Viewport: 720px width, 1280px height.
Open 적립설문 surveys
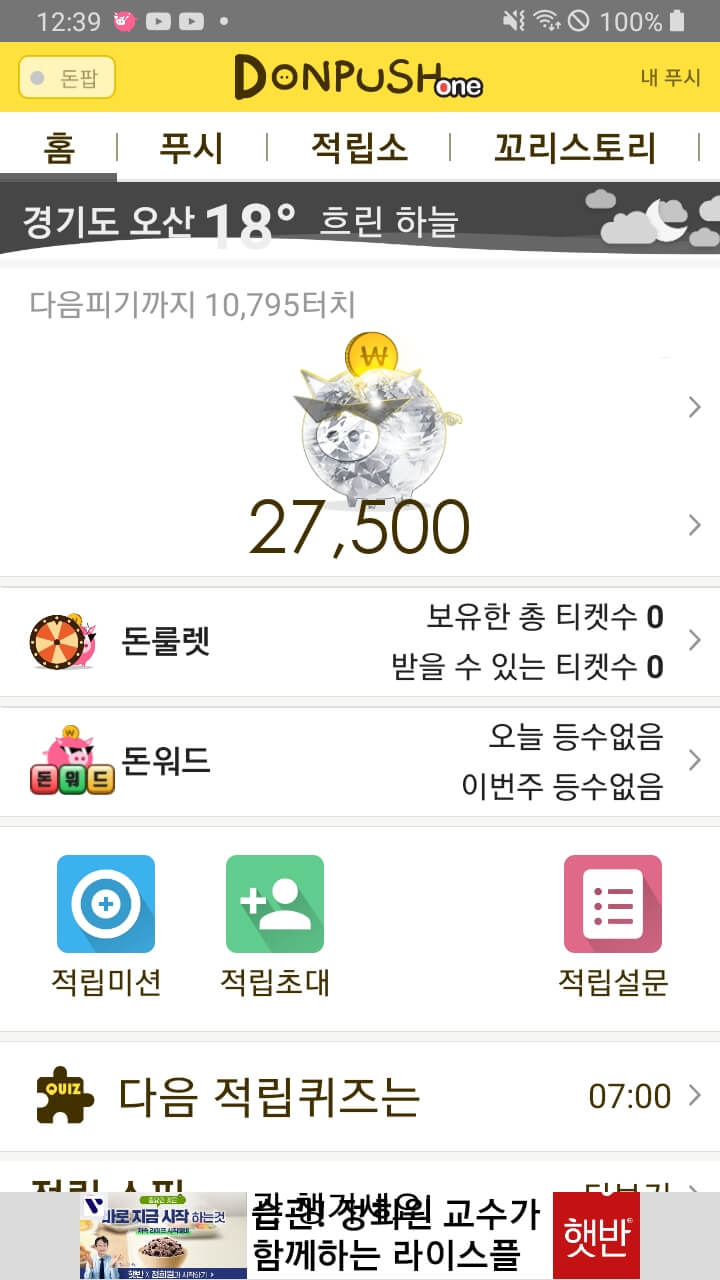(612, 925)
